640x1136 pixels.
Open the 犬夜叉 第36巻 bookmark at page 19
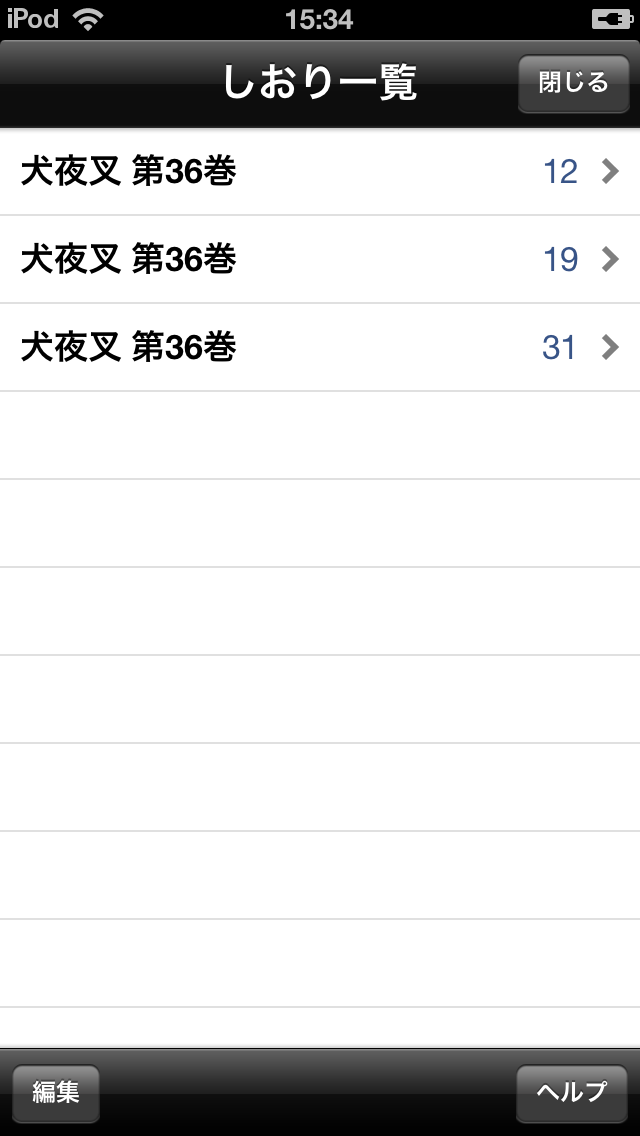coord(320,259)
